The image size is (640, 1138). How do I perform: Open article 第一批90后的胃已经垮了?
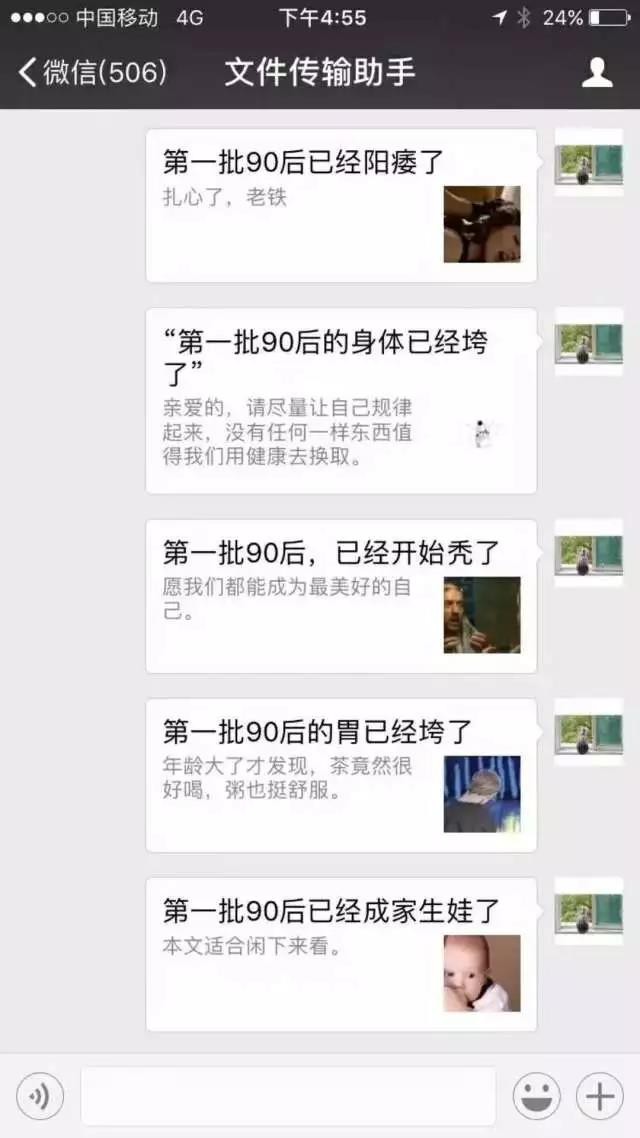(x=341, y=775)
